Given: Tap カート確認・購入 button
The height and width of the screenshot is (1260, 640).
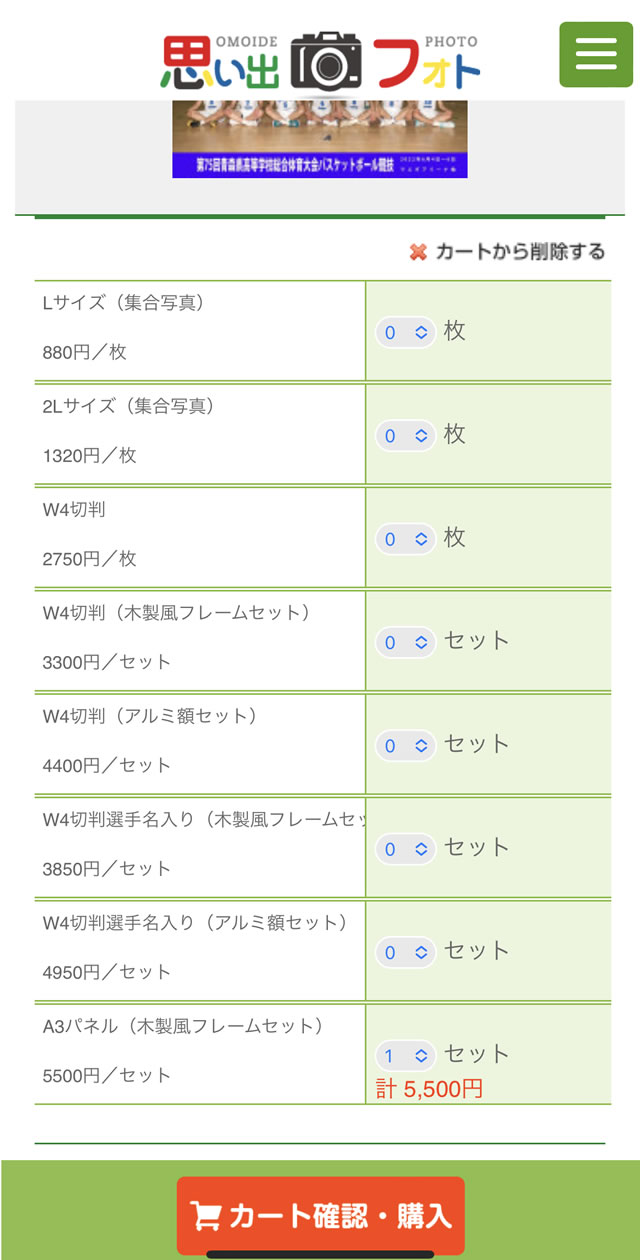Looking at the screenshot, I should coord(321,1215).
